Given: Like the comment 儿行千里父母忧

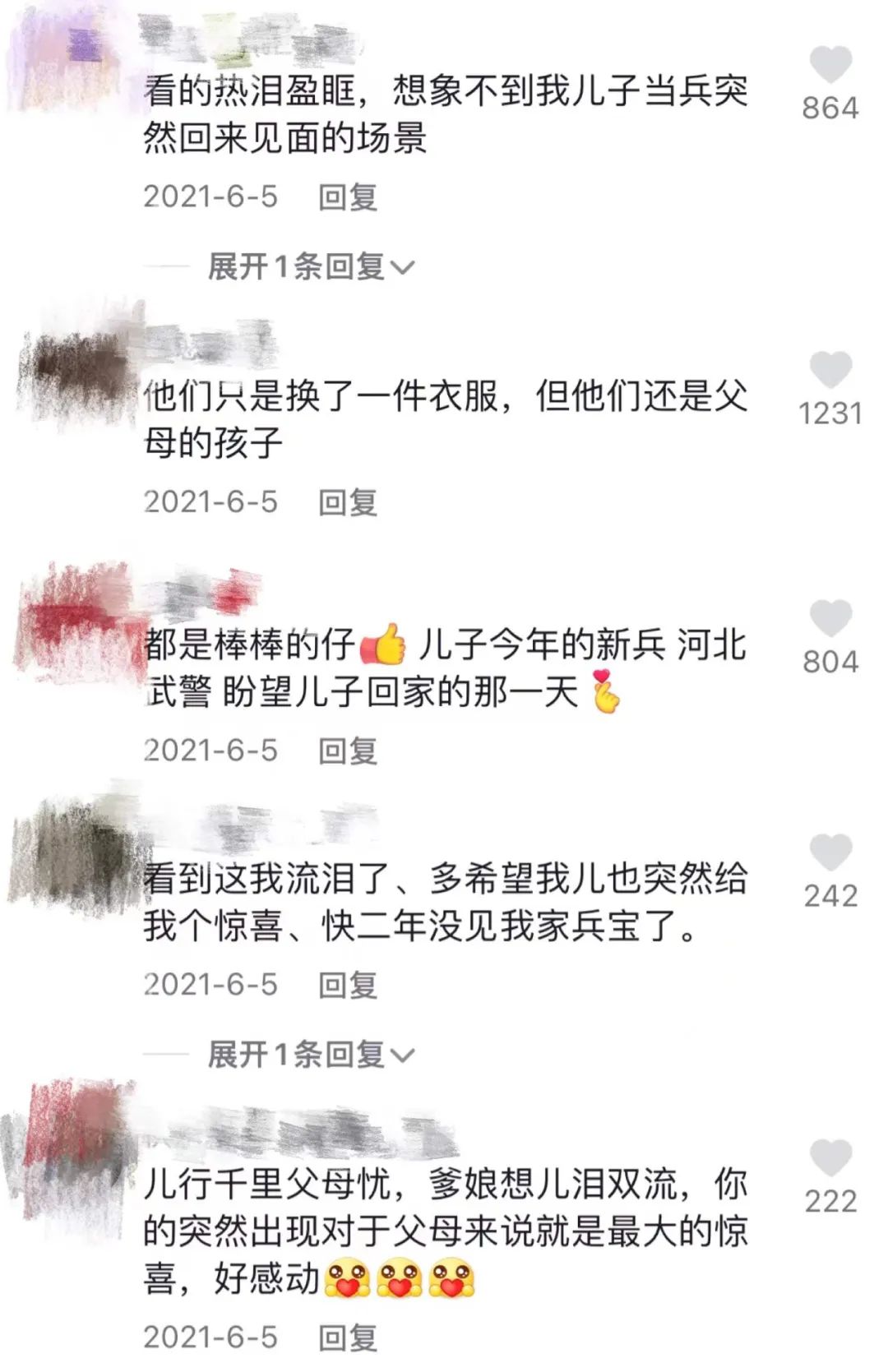Looking at the screenshot, I should coord(830,1158).
